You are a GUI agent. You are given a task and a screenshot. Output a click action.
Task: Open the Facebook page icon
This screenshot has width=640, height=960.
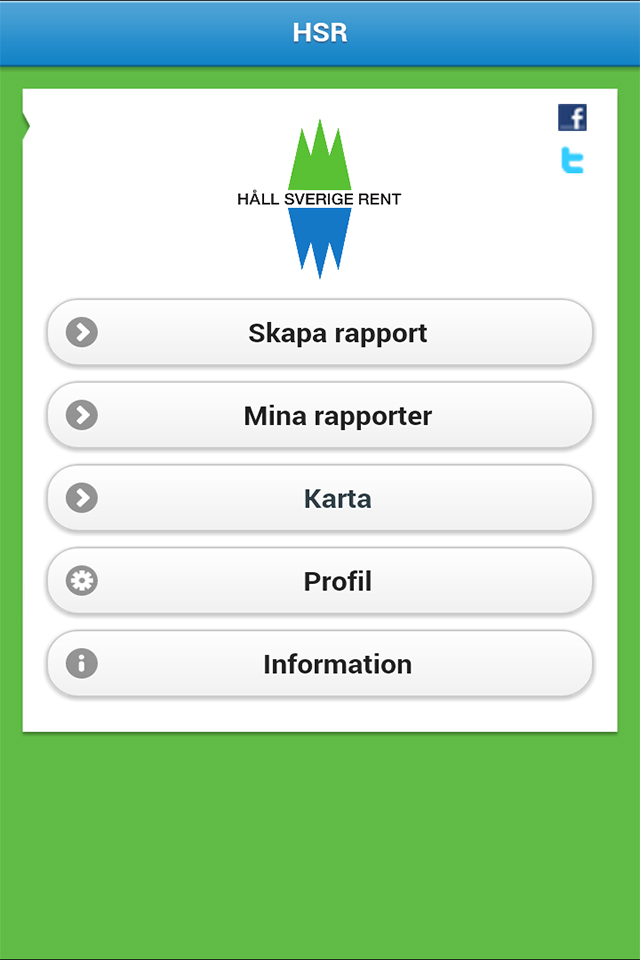[x=572, y=118]
